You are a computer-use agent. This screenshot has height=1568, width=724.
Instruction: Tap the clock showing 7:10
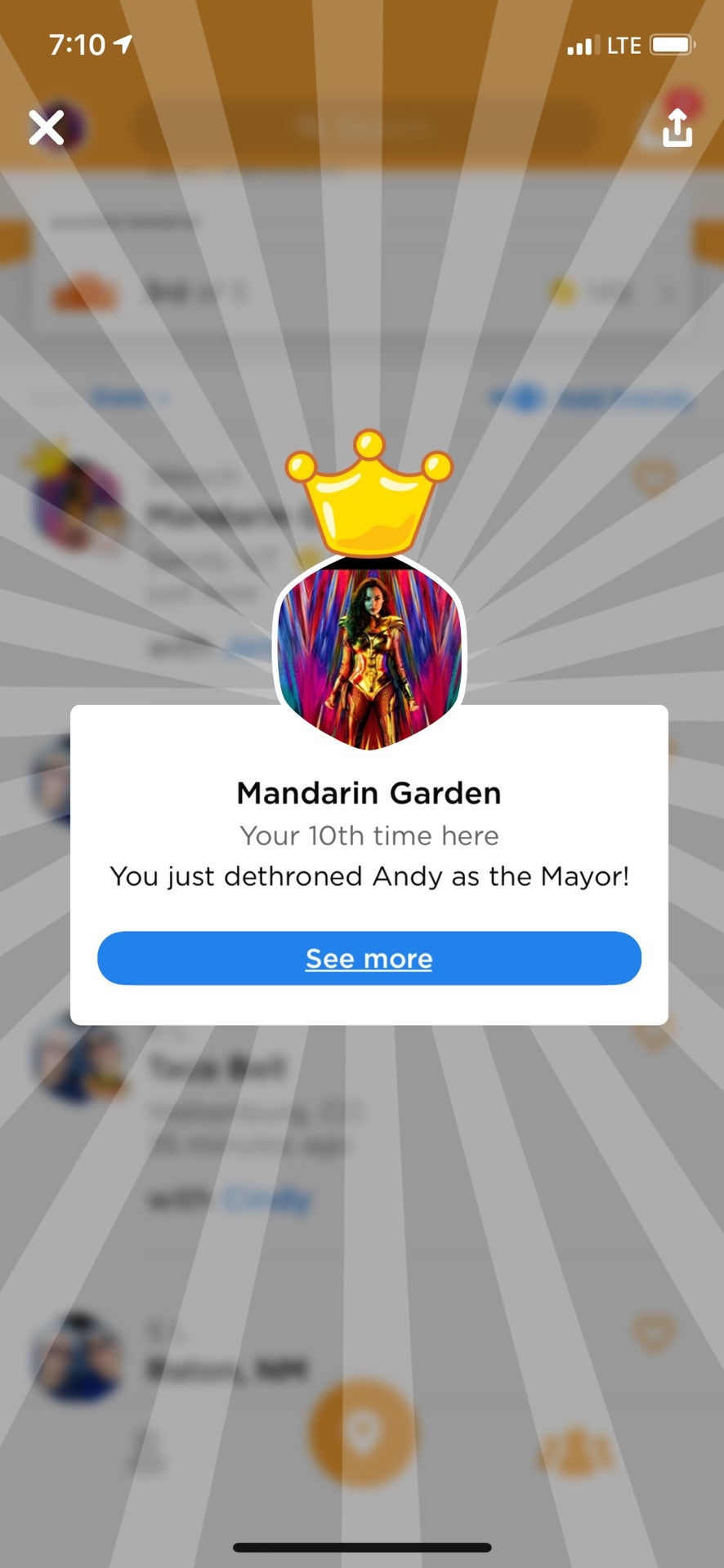(78, 45)
